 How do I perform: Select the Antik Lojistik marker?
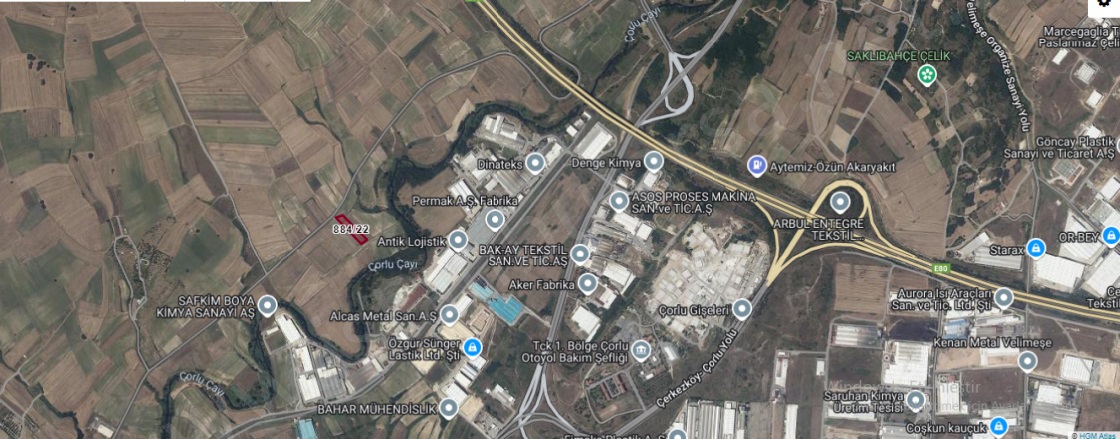[x=458, y=239]
